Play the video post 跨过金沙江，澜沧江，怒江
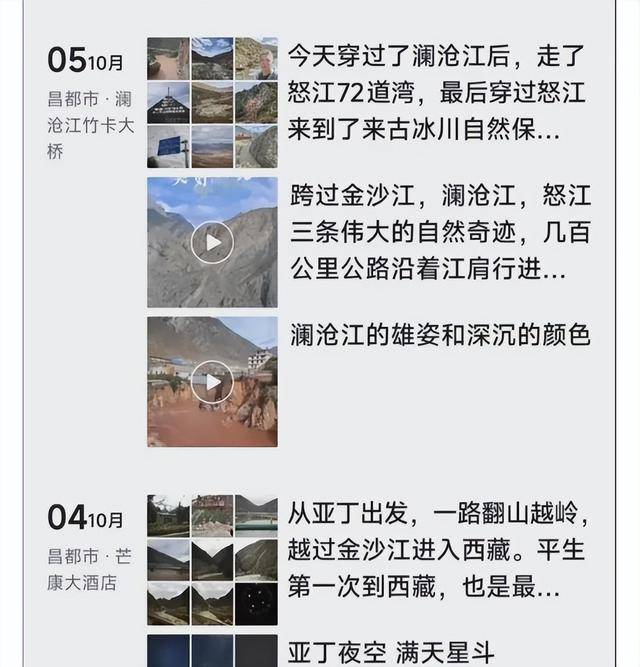 (x=212, y=242)
